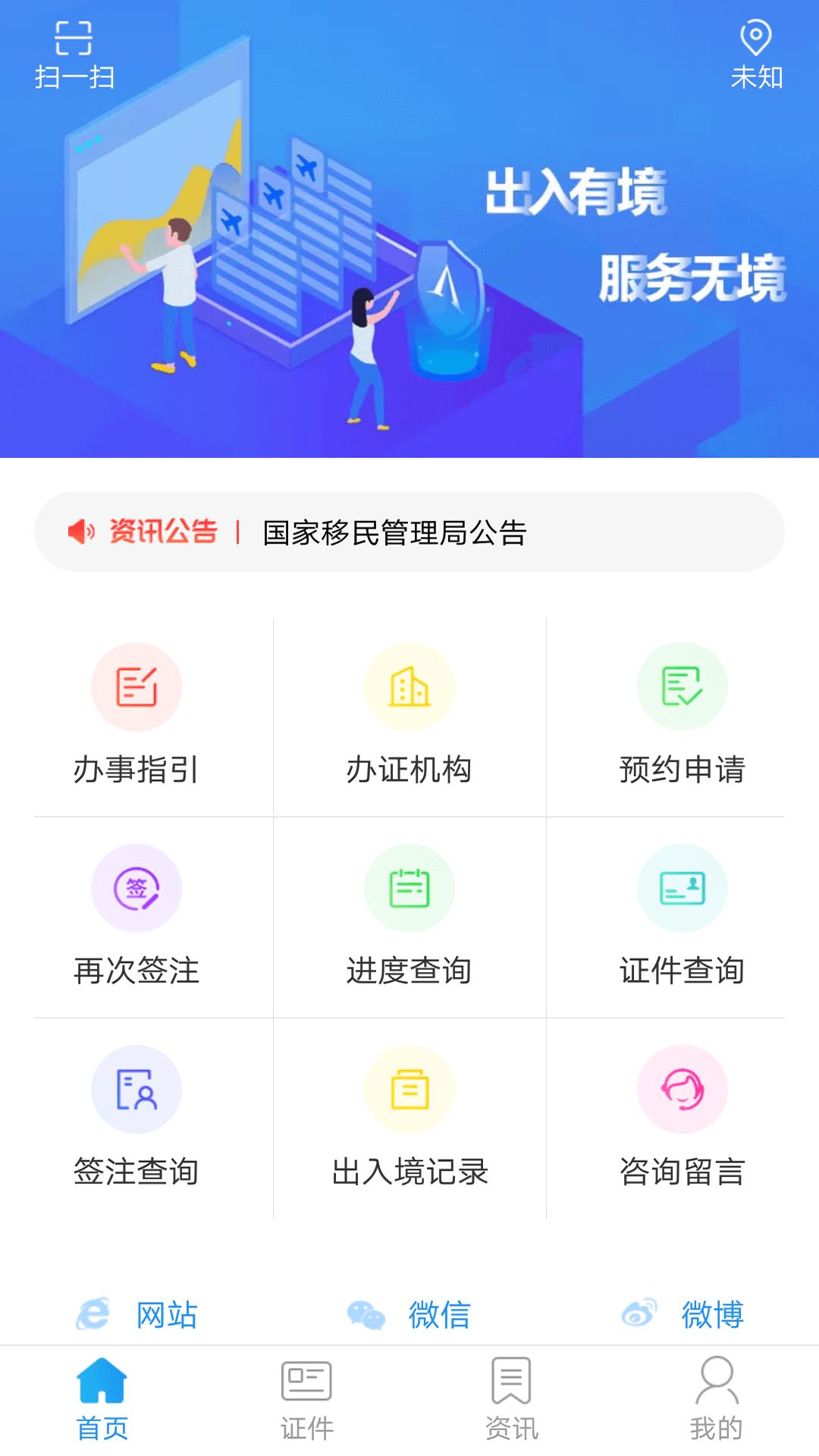Open the Weibo 微博 channel
The image size is (819, 1456).
click(x=682, y=1316)
